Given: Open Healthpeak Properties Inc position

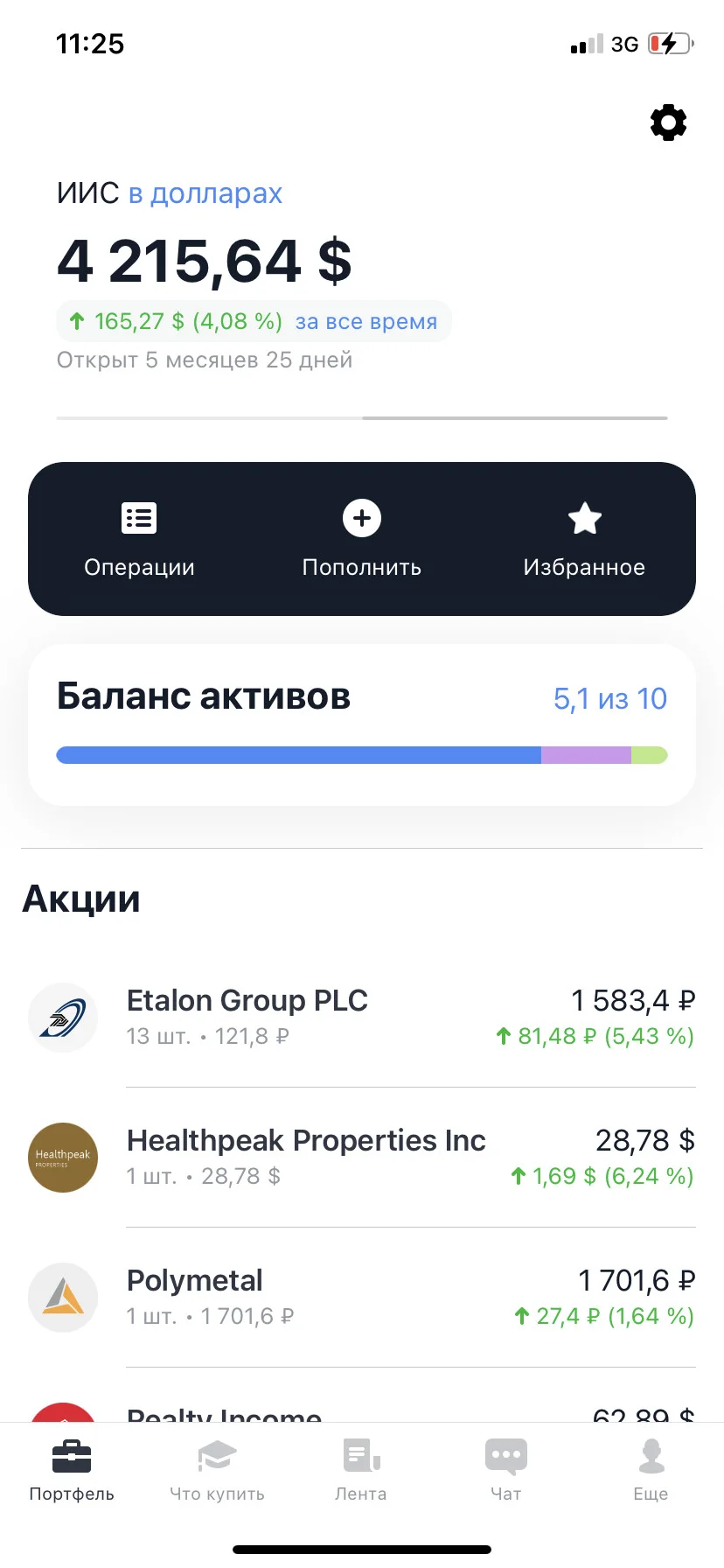Looking at the screenshot, I should 362,1158.
